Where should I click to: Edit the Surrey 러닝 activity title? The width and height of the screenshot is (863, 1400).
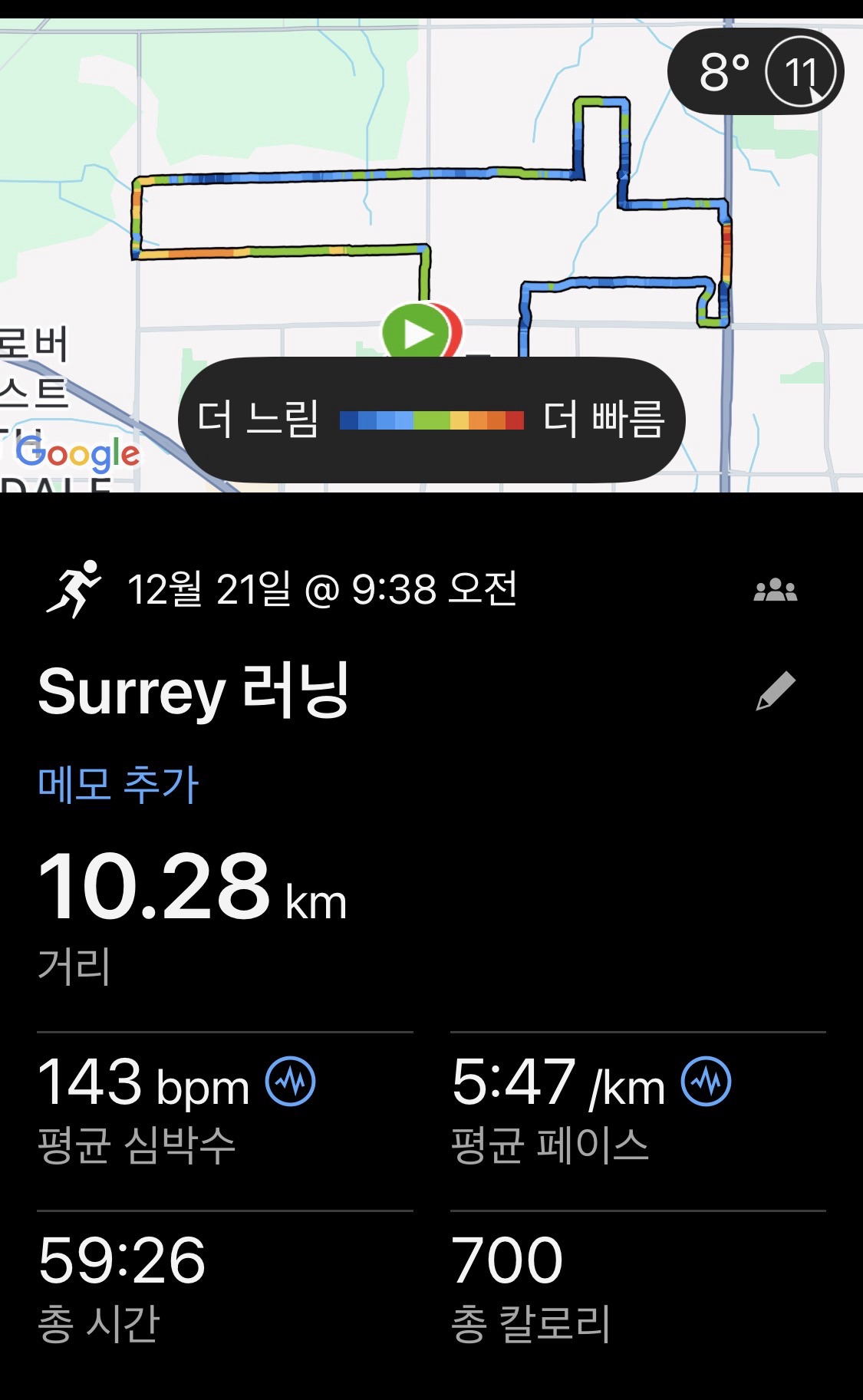coord(776,690)
